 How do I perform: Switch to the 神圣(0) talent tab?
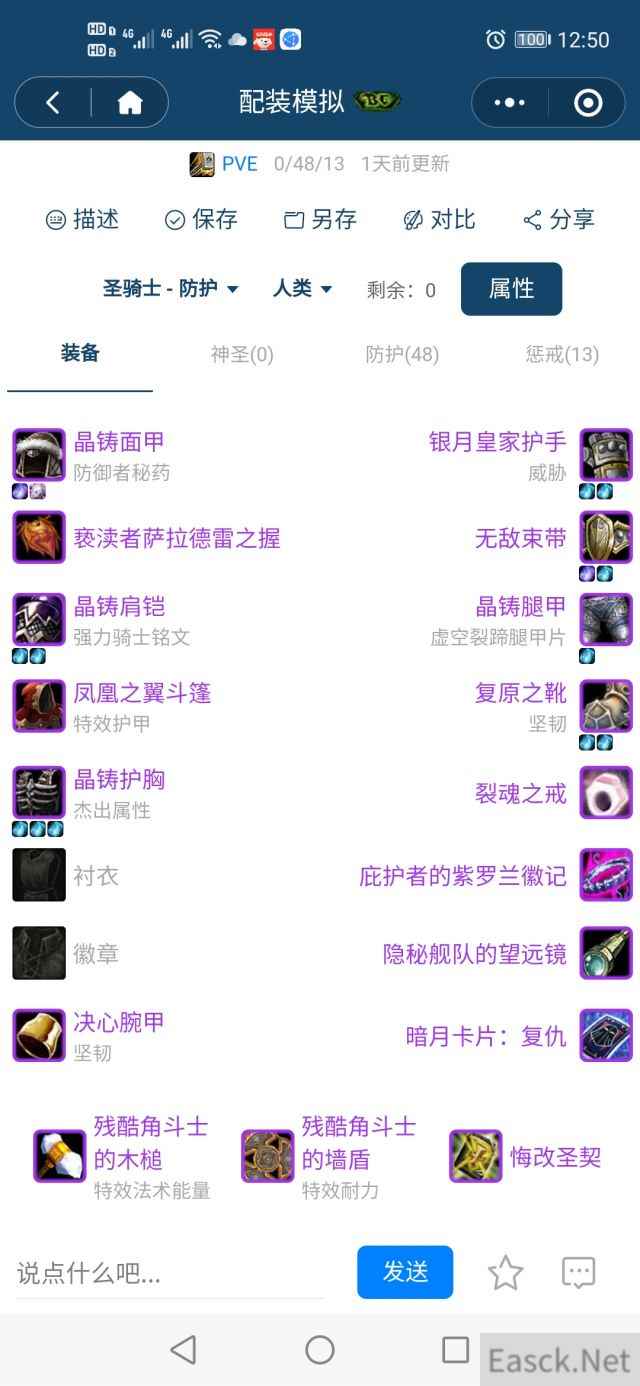(242, 354)
